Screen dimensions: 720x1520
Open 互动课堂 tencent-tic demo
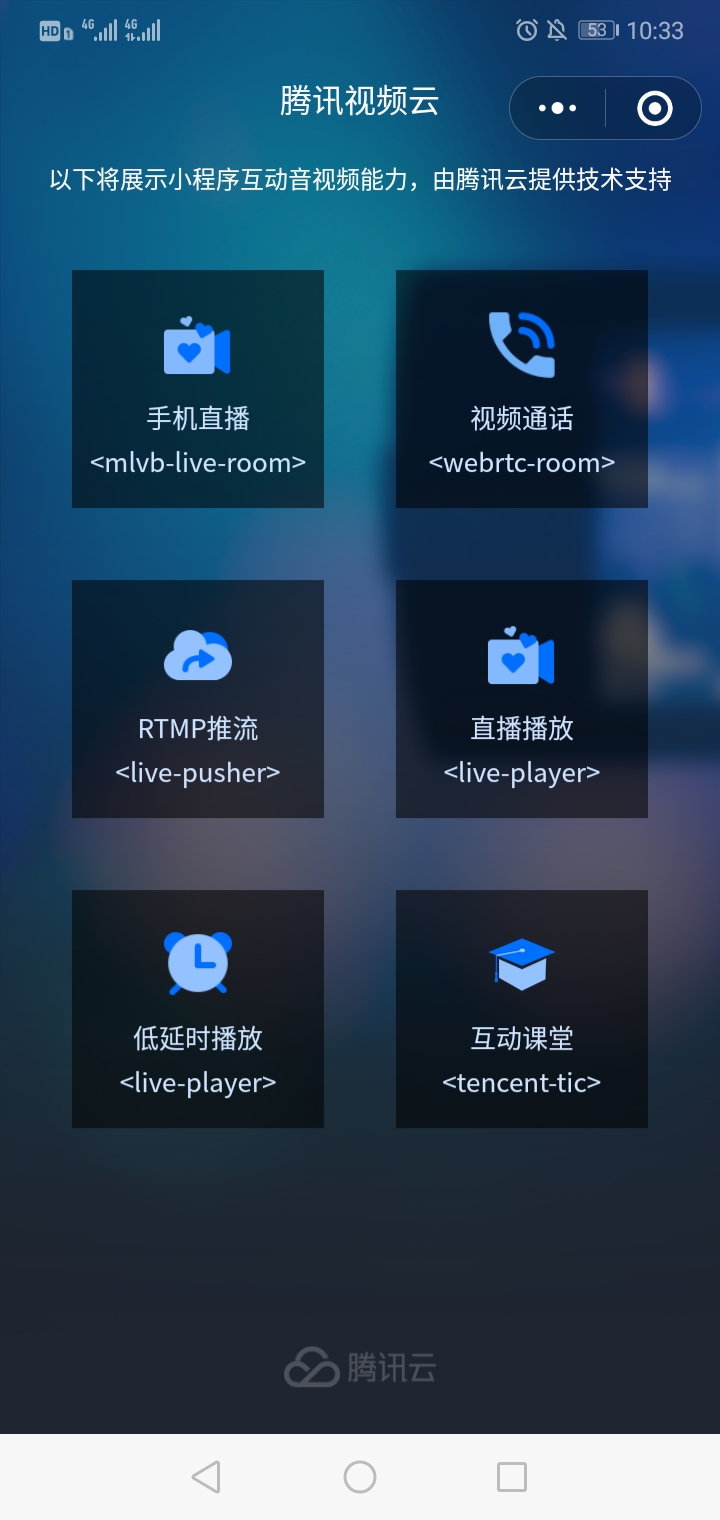[x=522, y=1009]
